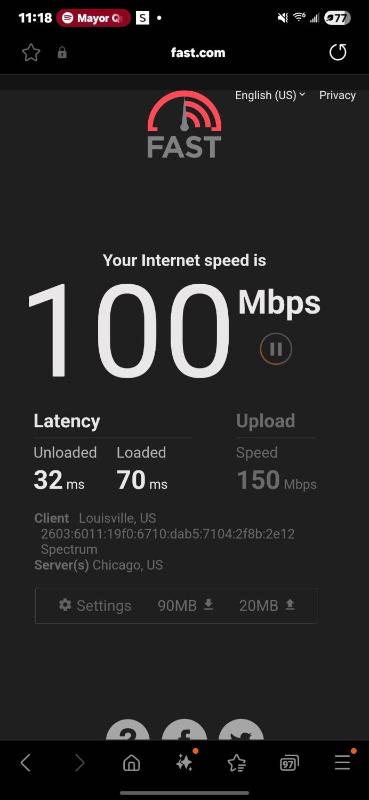View the 97 open tabs

(x=289, y=763)
